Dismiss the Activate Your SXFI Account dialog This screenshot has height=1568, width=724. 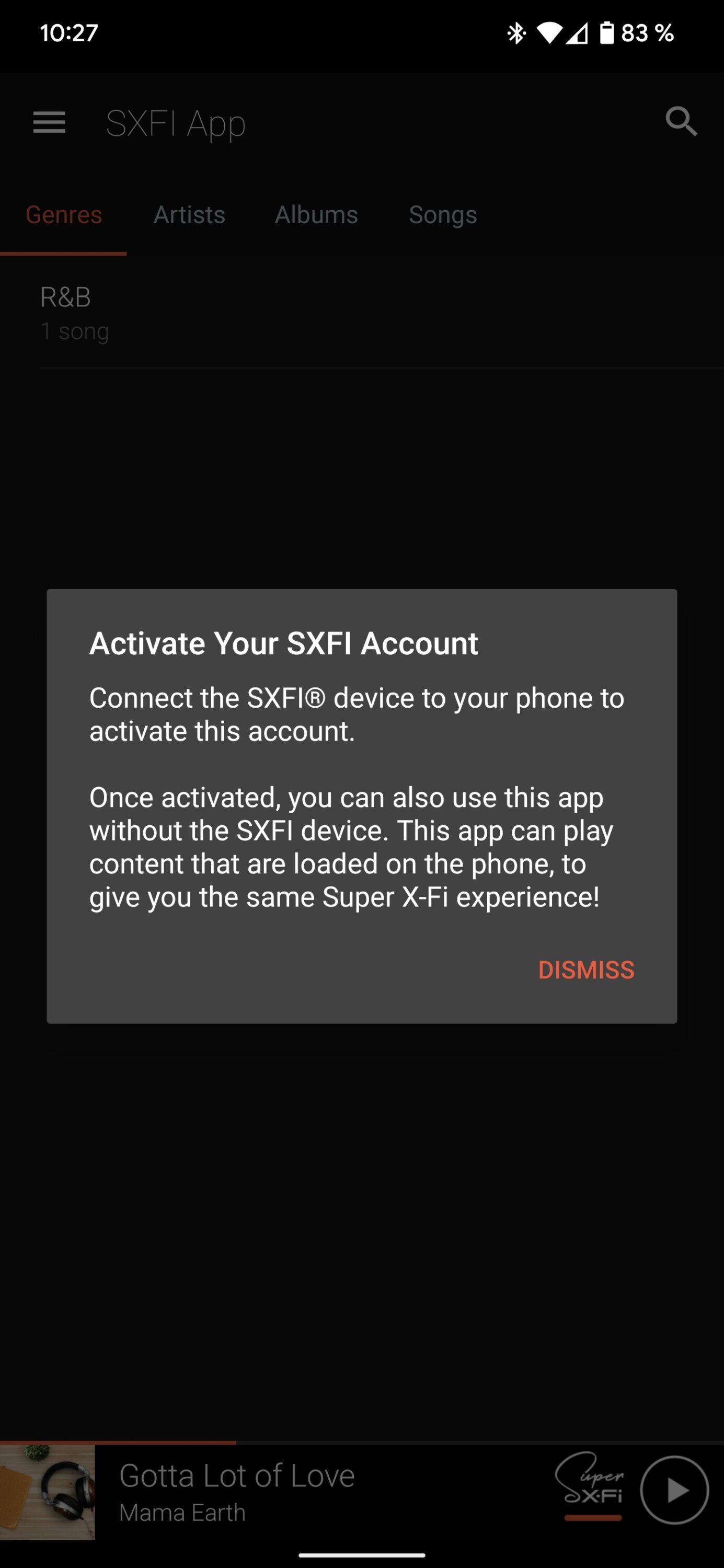(x=586, y=970)
